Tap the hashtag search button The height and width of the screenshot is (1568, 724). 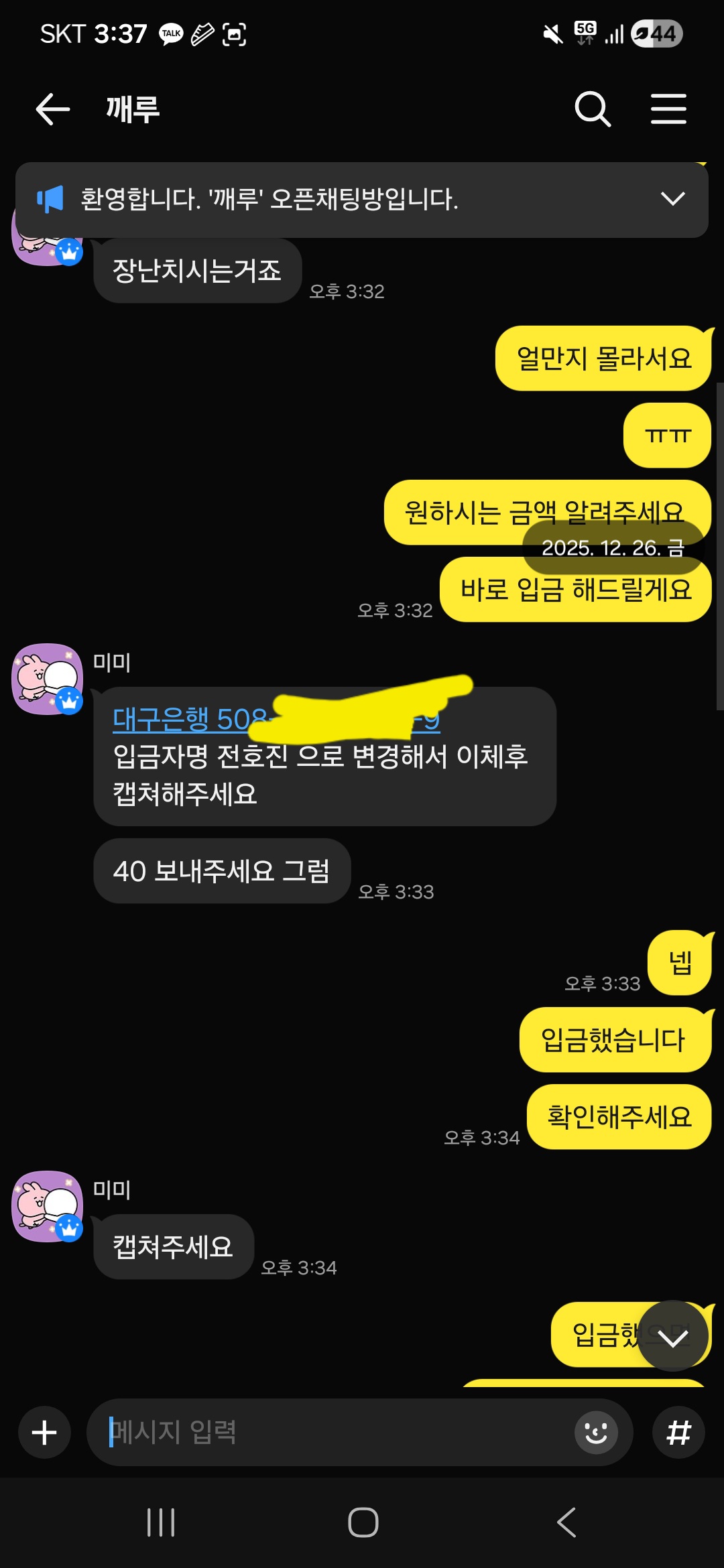(678, 1433)
